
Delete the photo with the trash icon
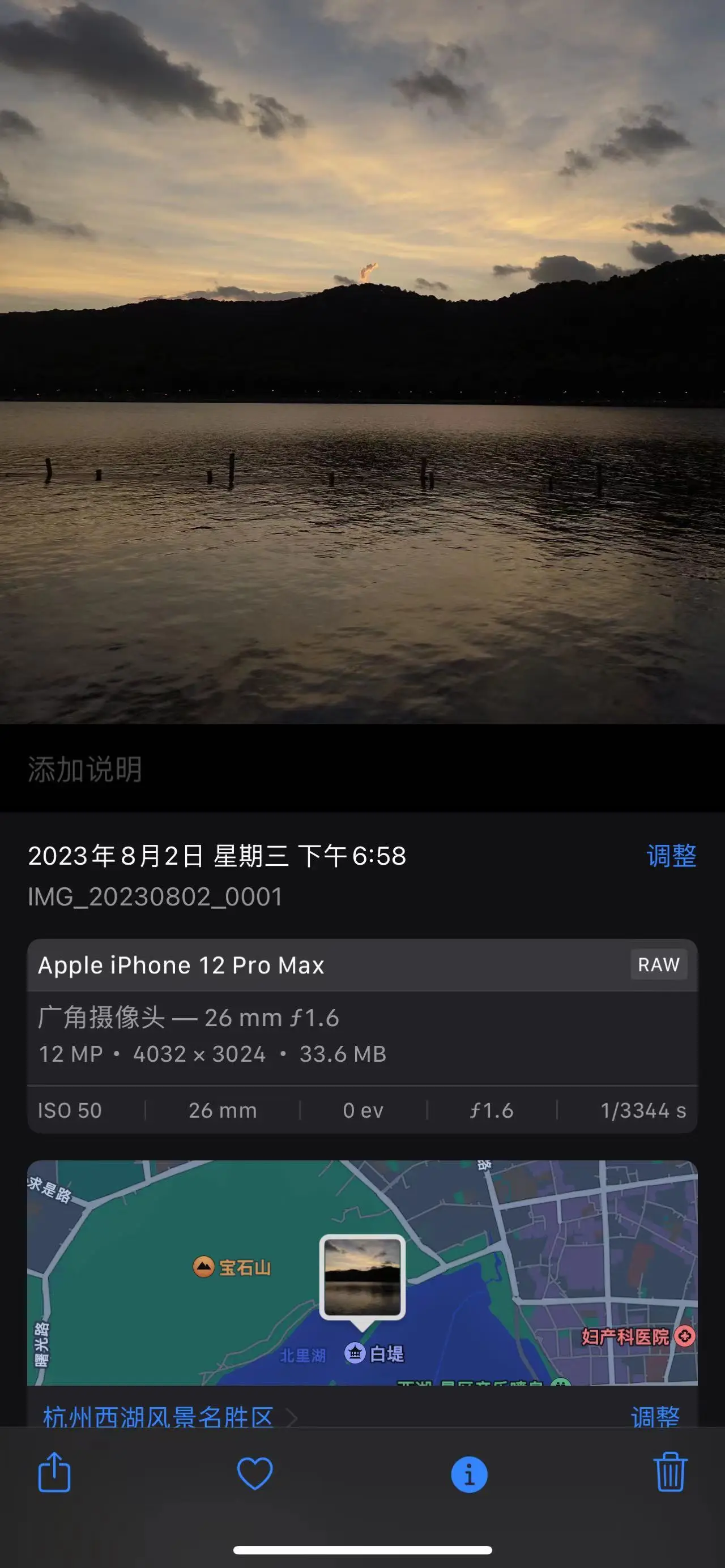coord(670,1472)
